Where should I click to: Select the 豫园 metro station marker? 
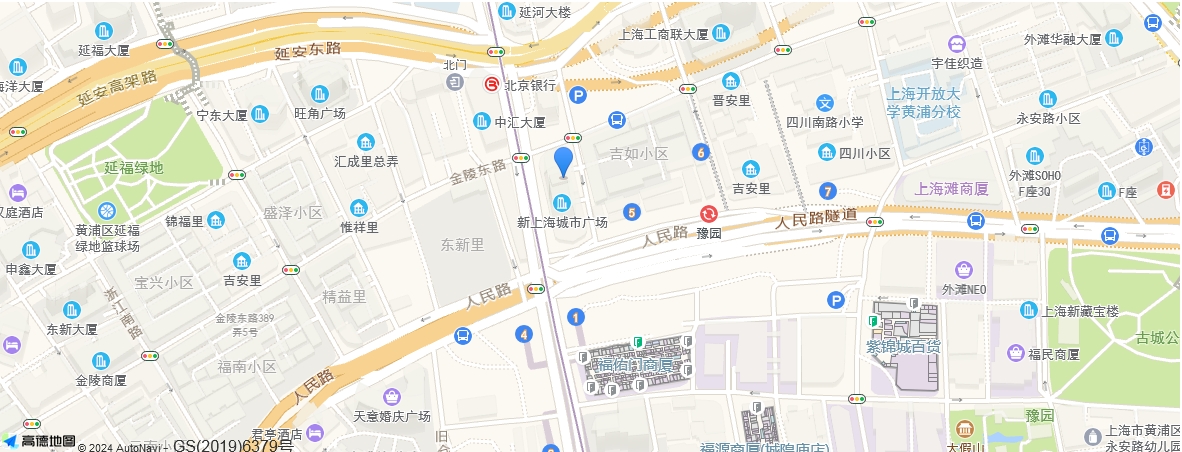coord(709,214)
